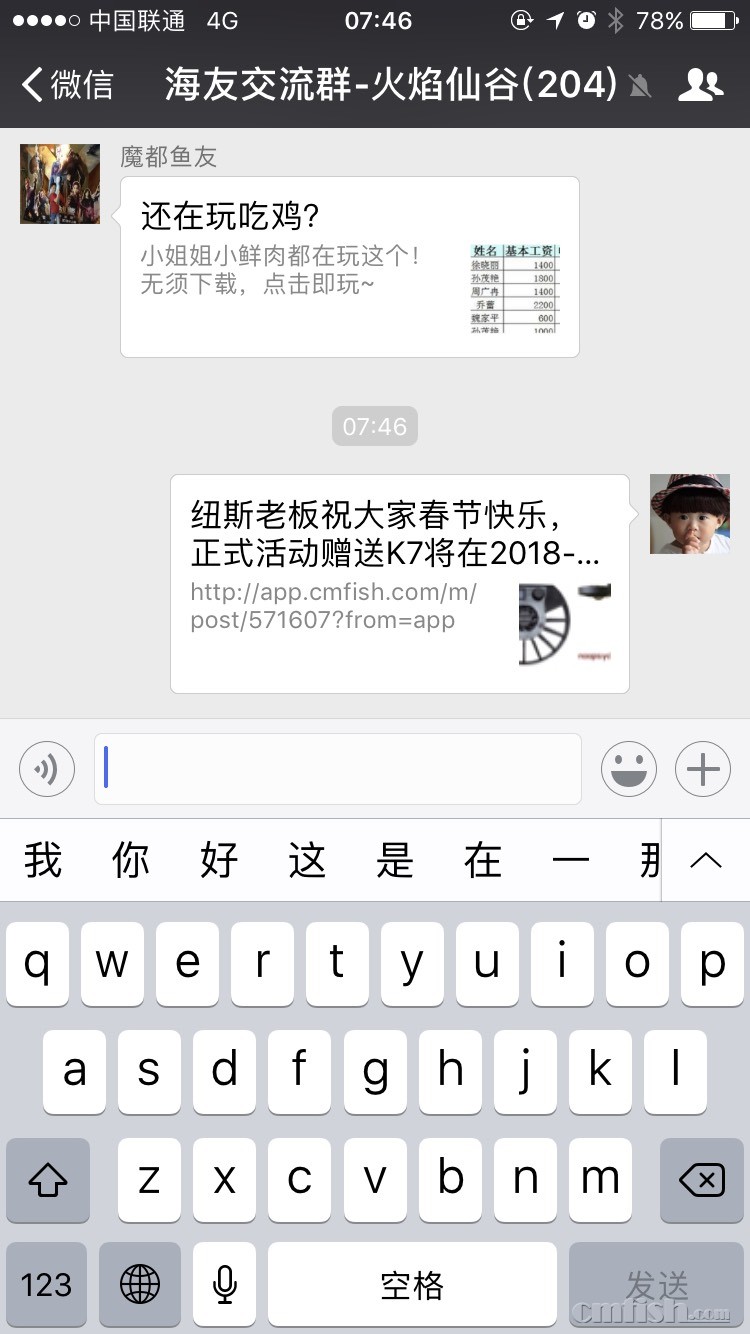Viewport: 750px width, 1334px height.
Task: Select the suggested word 我
Action: pos(43,860)
